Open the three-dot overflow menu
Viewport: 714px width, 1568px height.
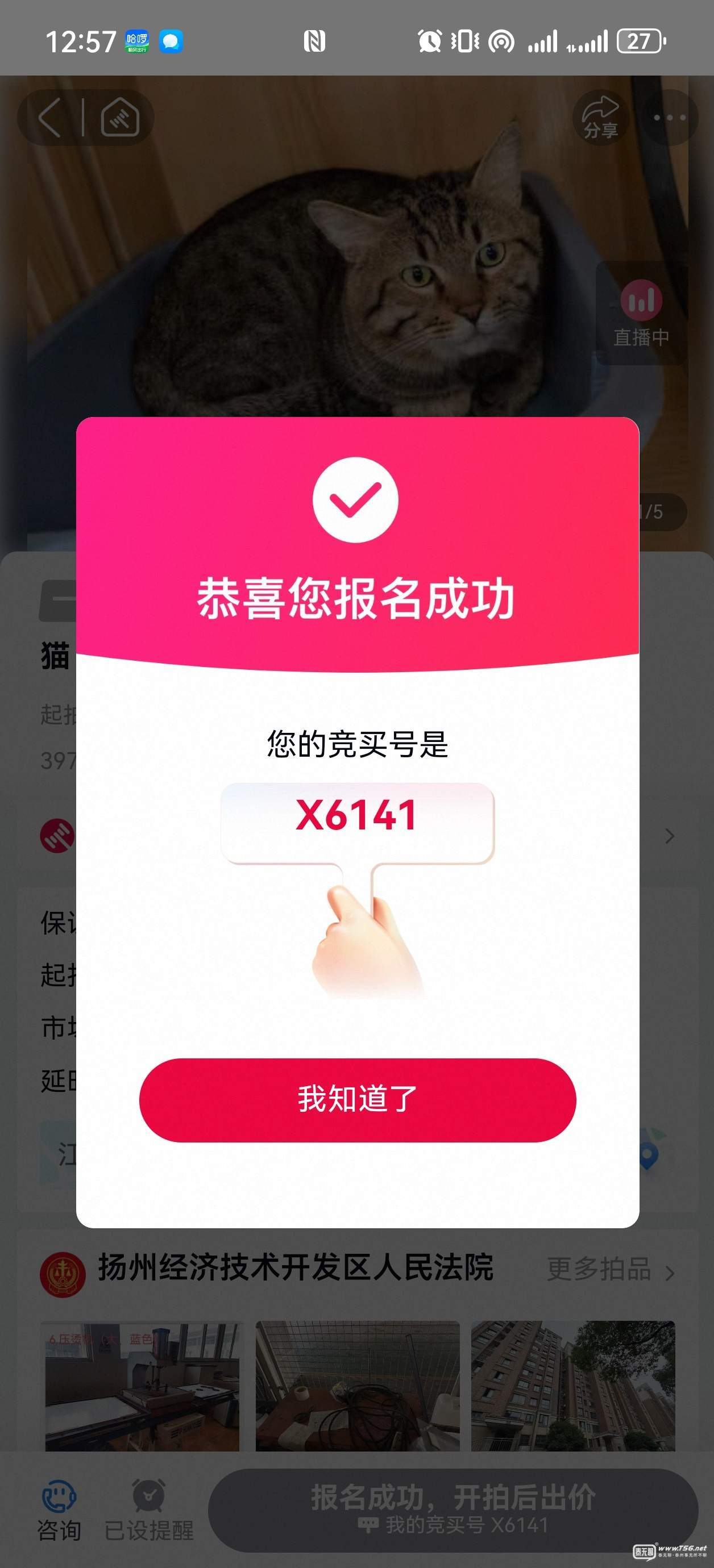click(x=669, y=117)
